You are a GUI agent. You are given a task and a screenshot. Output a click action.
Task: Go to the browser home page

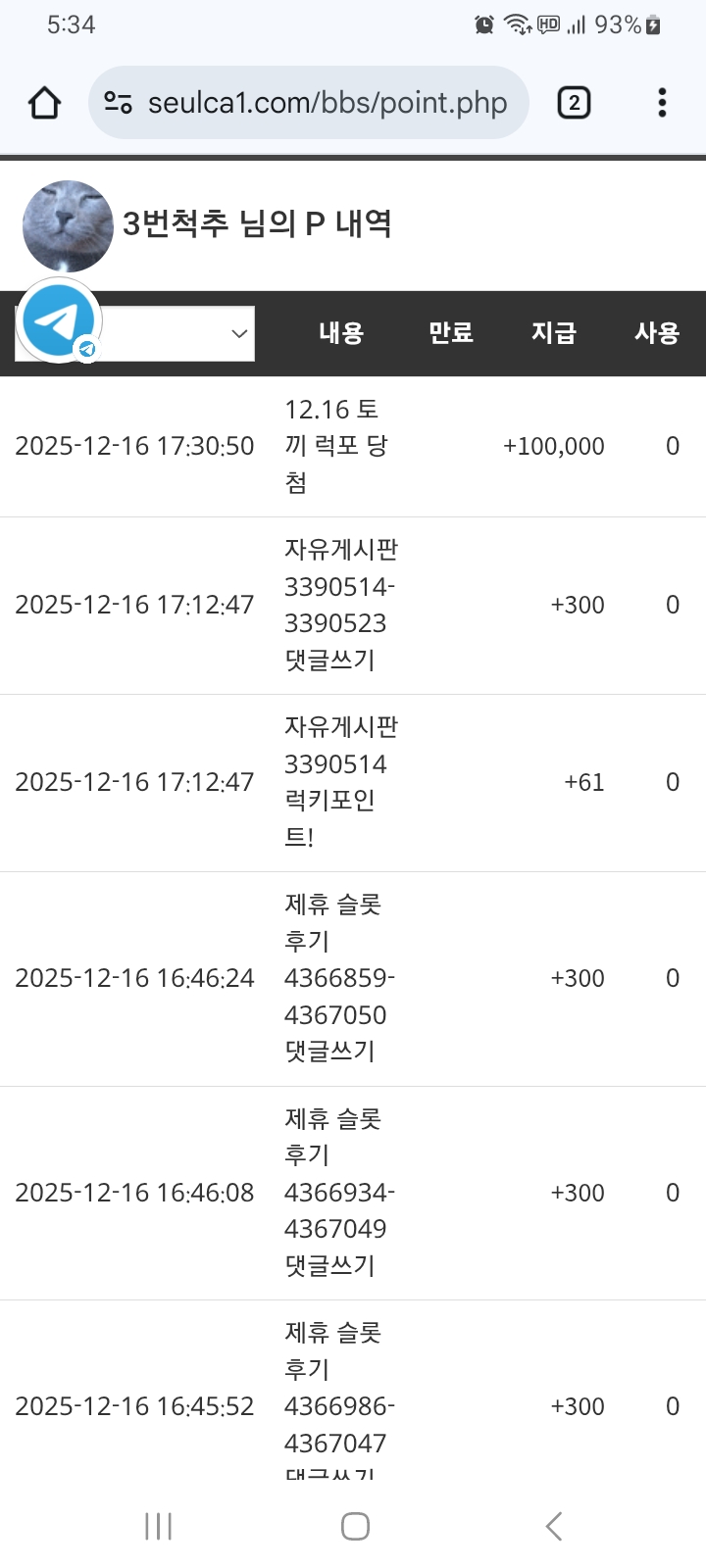44,103
